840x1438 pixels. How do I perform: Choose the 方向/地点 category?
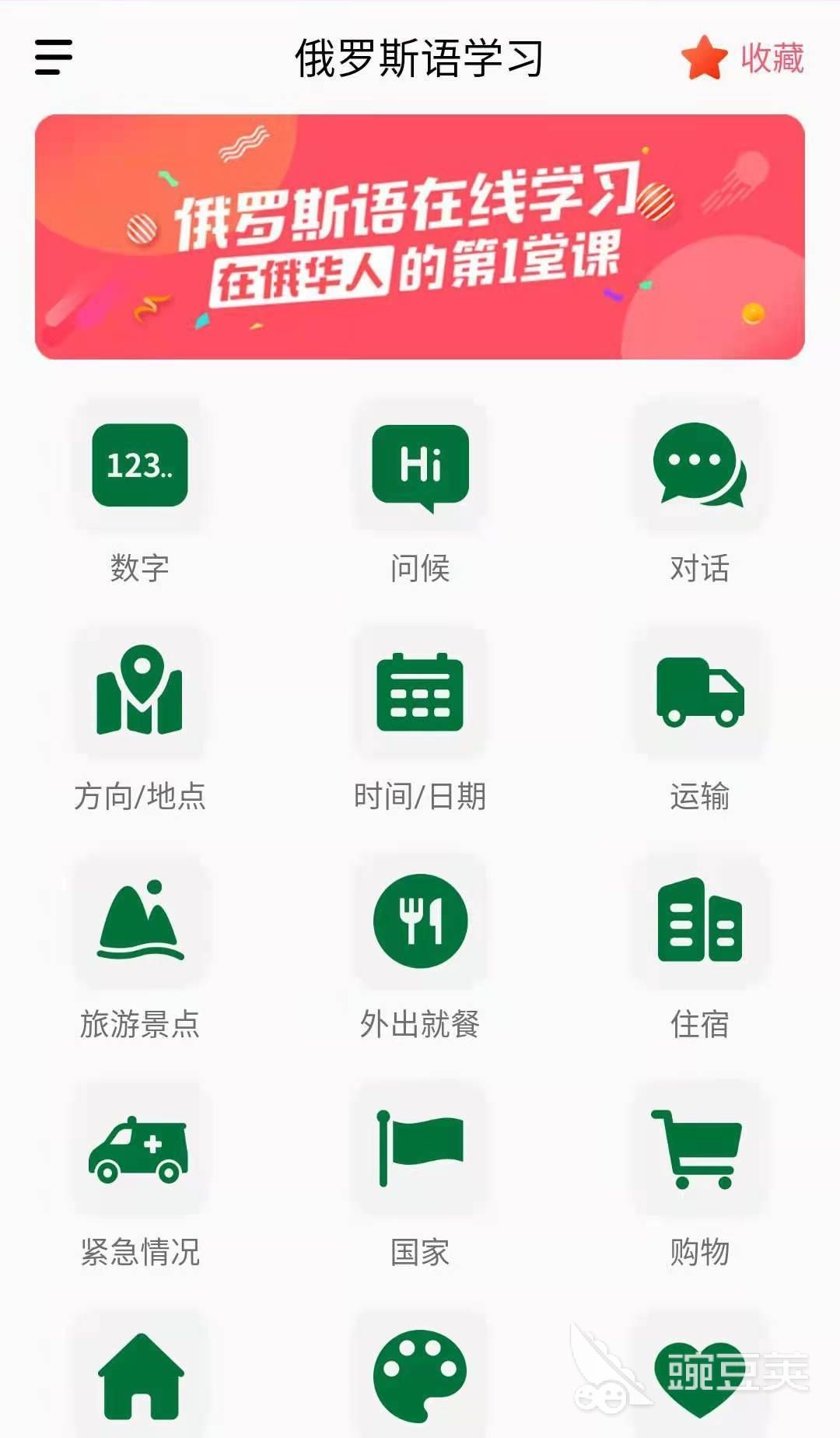tap(140, 693)
